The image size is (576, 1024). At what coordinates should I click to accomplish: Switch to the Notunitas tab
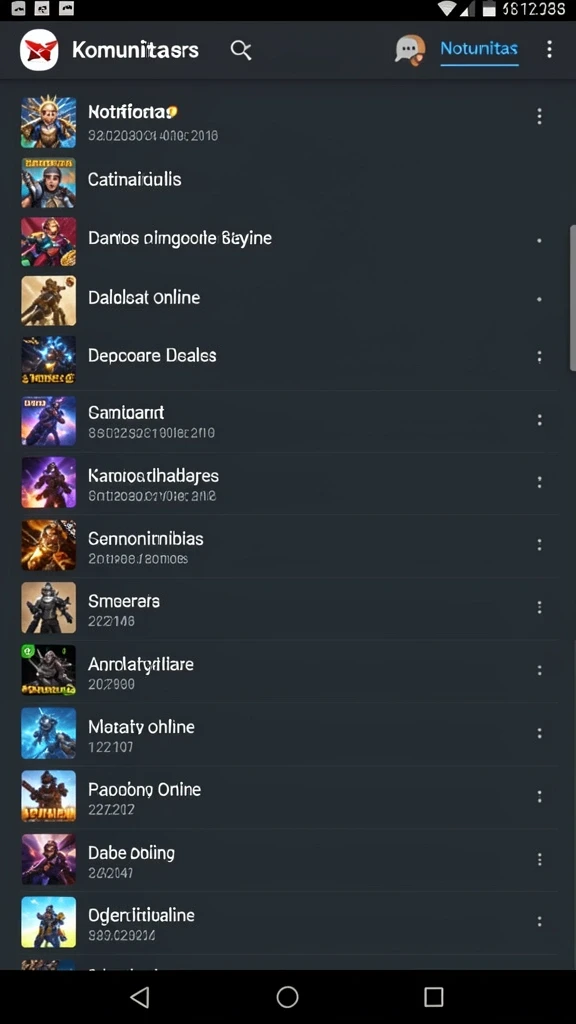479,49
